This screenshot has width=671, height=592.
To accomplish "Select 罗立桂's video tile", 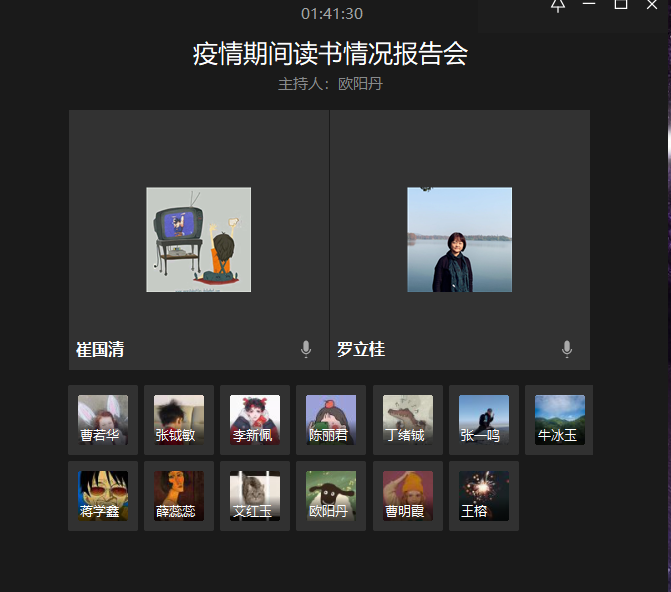I will 459,239.
